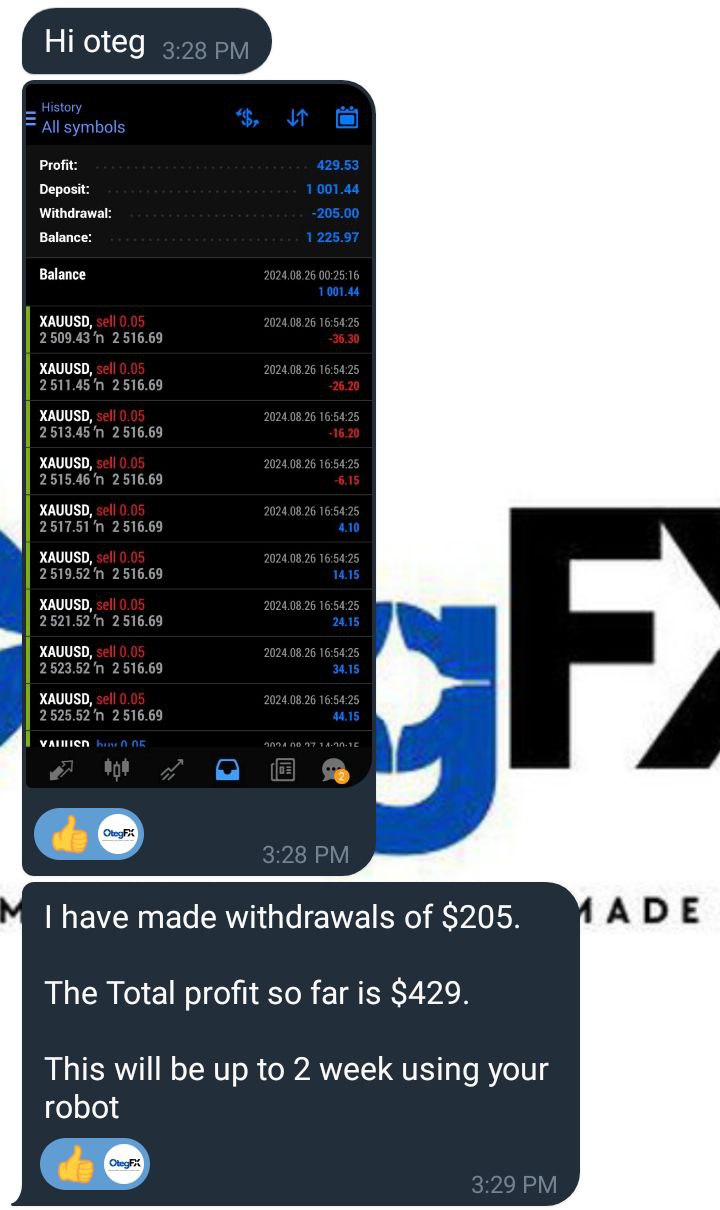The image size is (720, 1210).
Task: Select the highlighted History inbox icon
Action: point(227,770)
